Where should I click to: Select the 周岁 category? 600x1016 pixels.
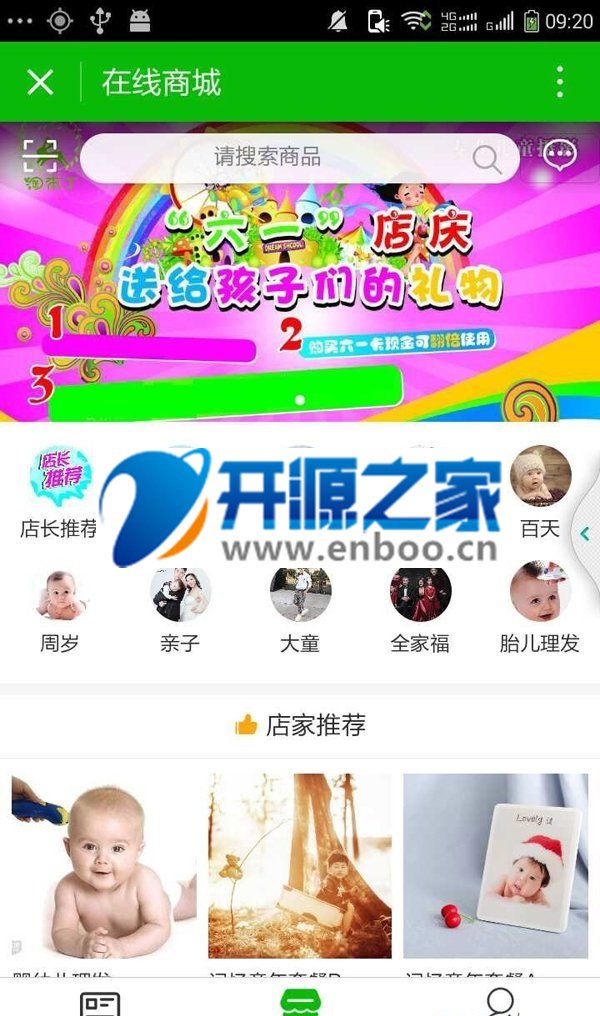click(60, 605)
